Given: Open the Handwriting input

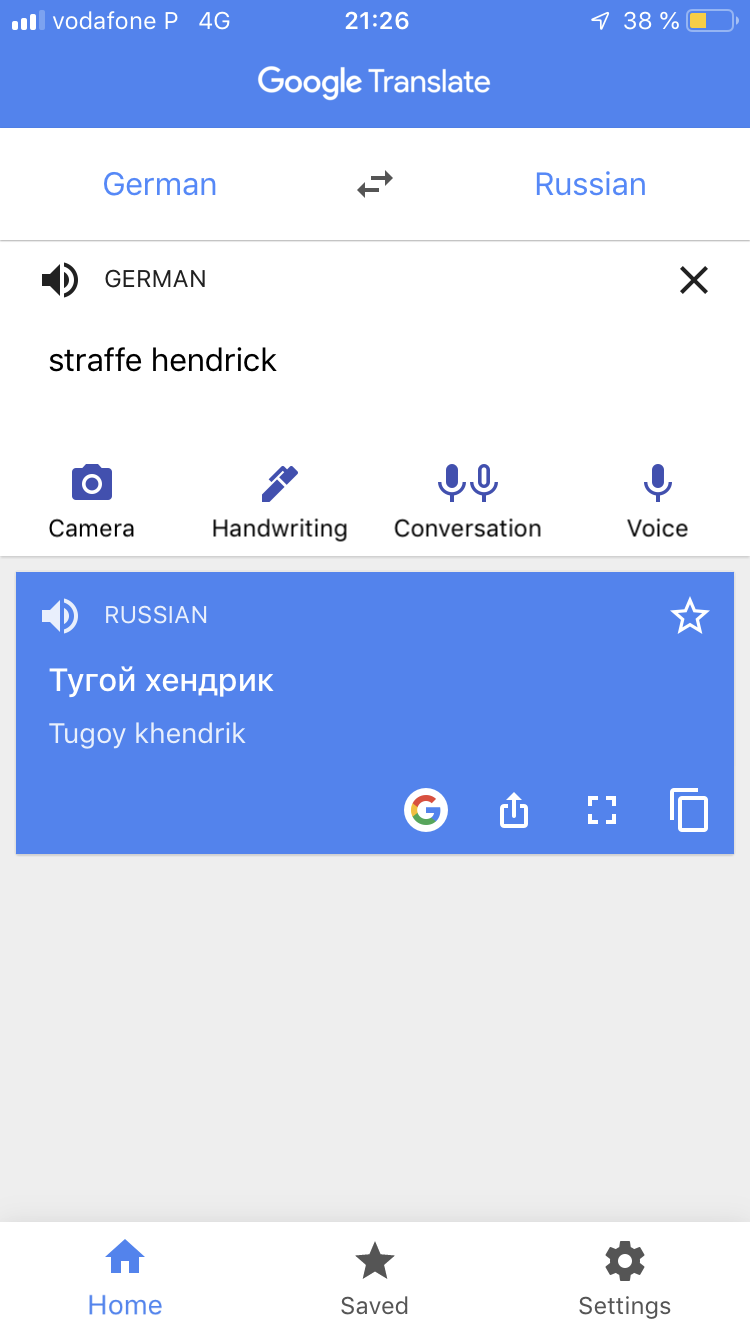Looking at the screenshot, I should click(279, 502).
